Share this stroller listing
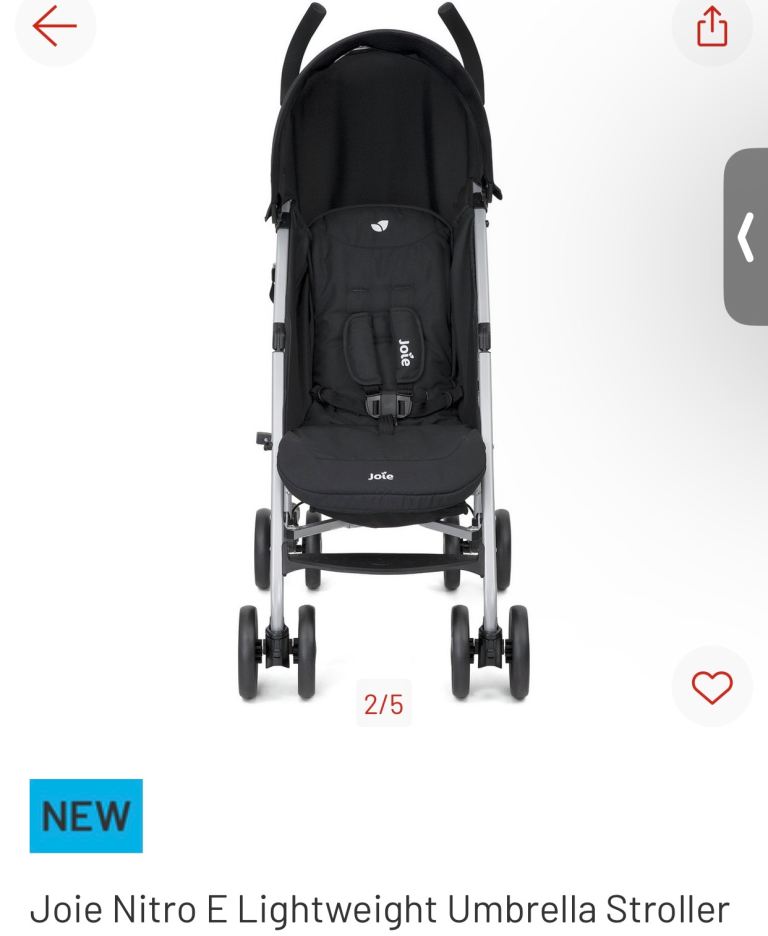The image size is (768, 936). click(x=711, y=27)
